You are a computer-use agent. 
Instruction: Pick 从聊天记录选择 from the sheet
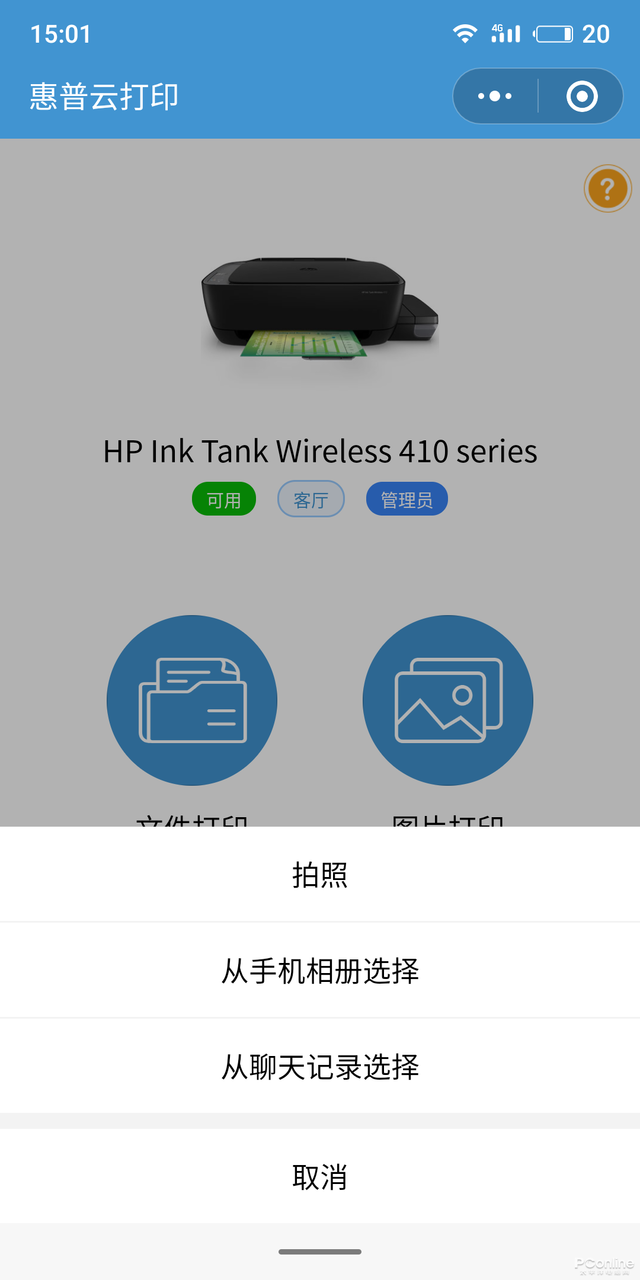pos(320,1067)
